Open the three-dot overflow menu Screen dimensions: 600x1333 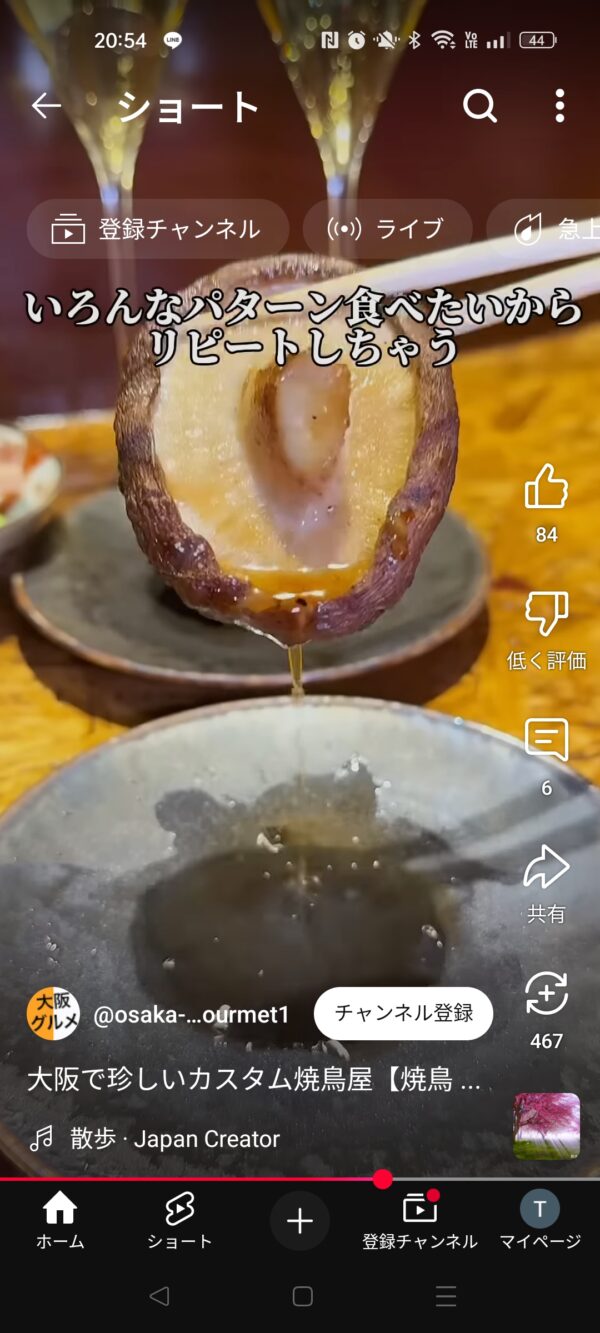[559, 105]
